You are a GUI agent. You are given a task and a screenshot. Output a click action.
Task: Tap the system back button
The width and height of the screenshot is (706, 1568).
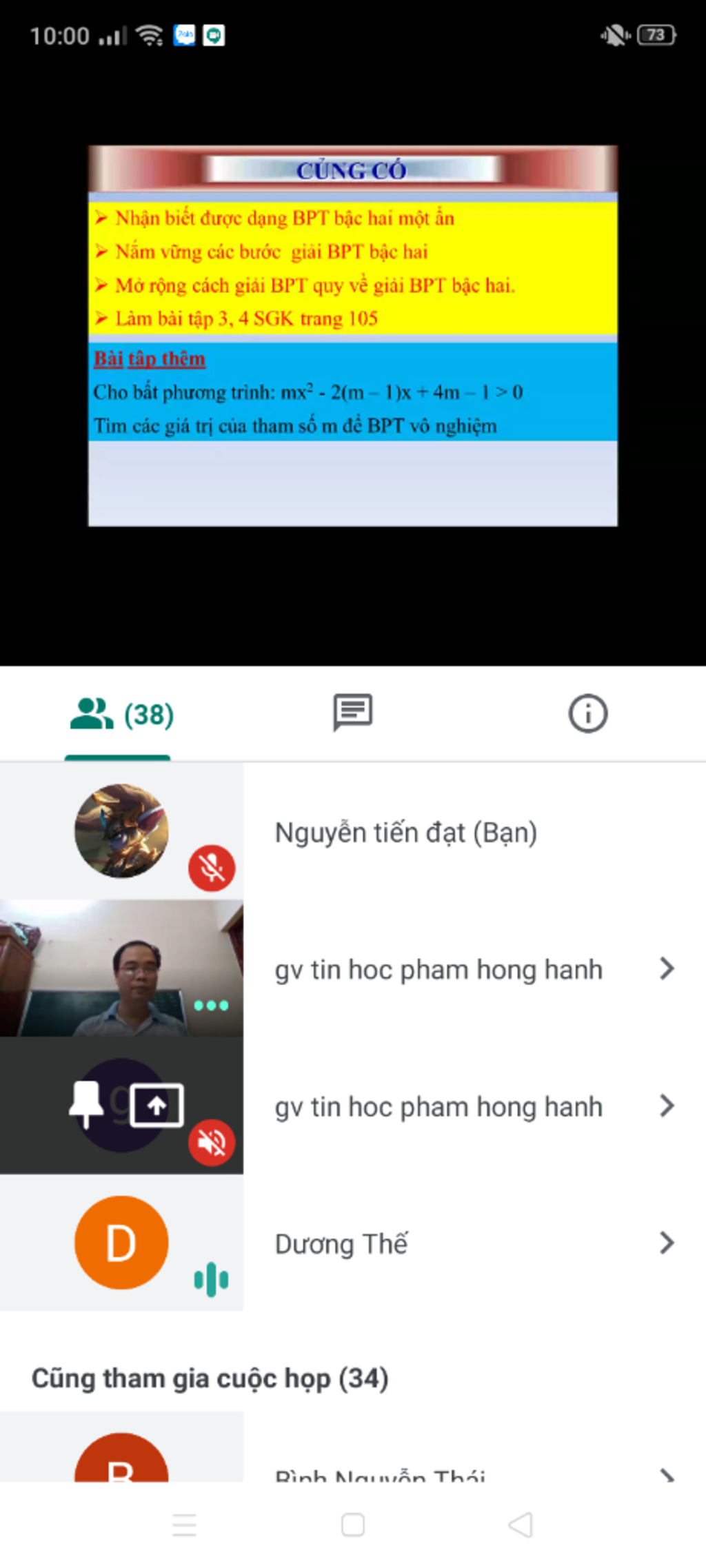[x=521, y=1525]
